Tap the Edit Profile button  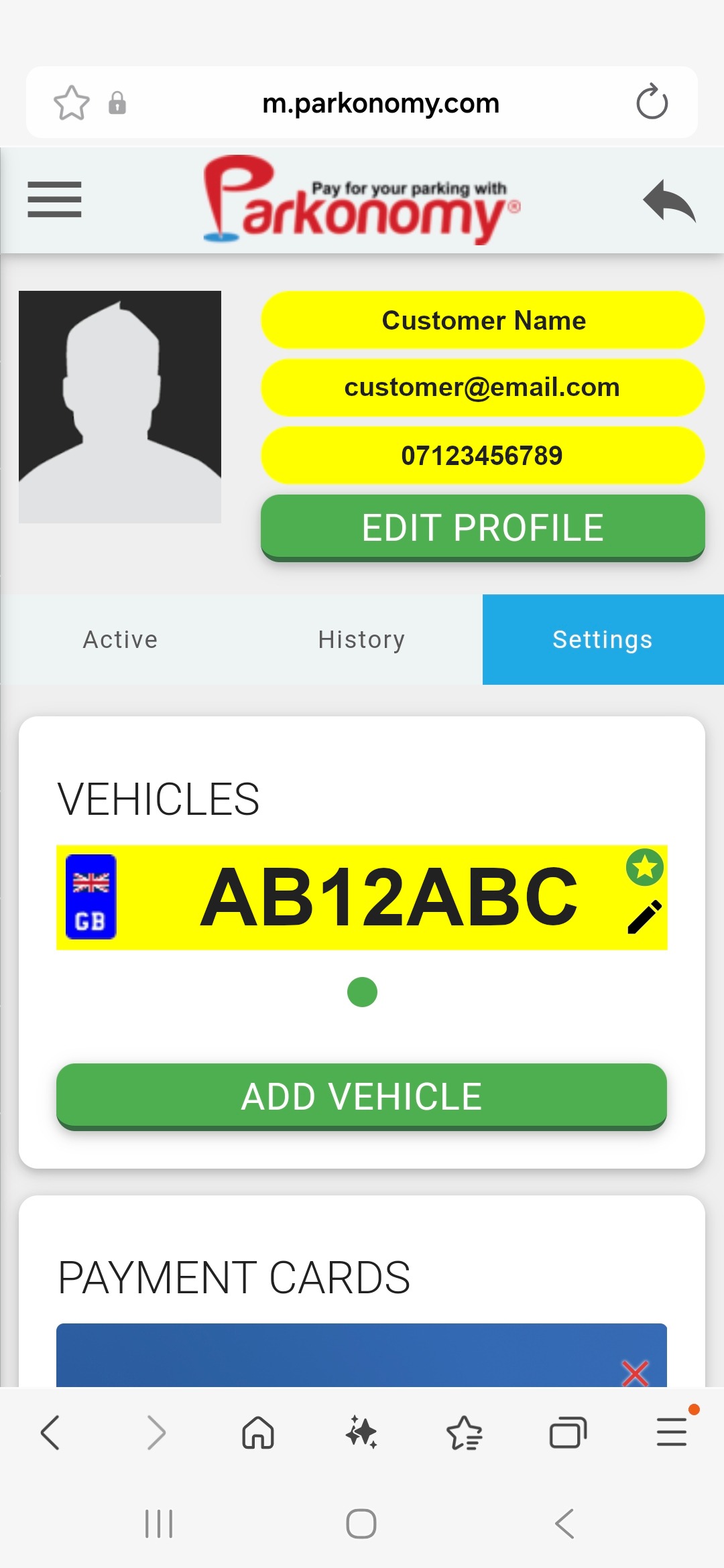click(483, 527)
